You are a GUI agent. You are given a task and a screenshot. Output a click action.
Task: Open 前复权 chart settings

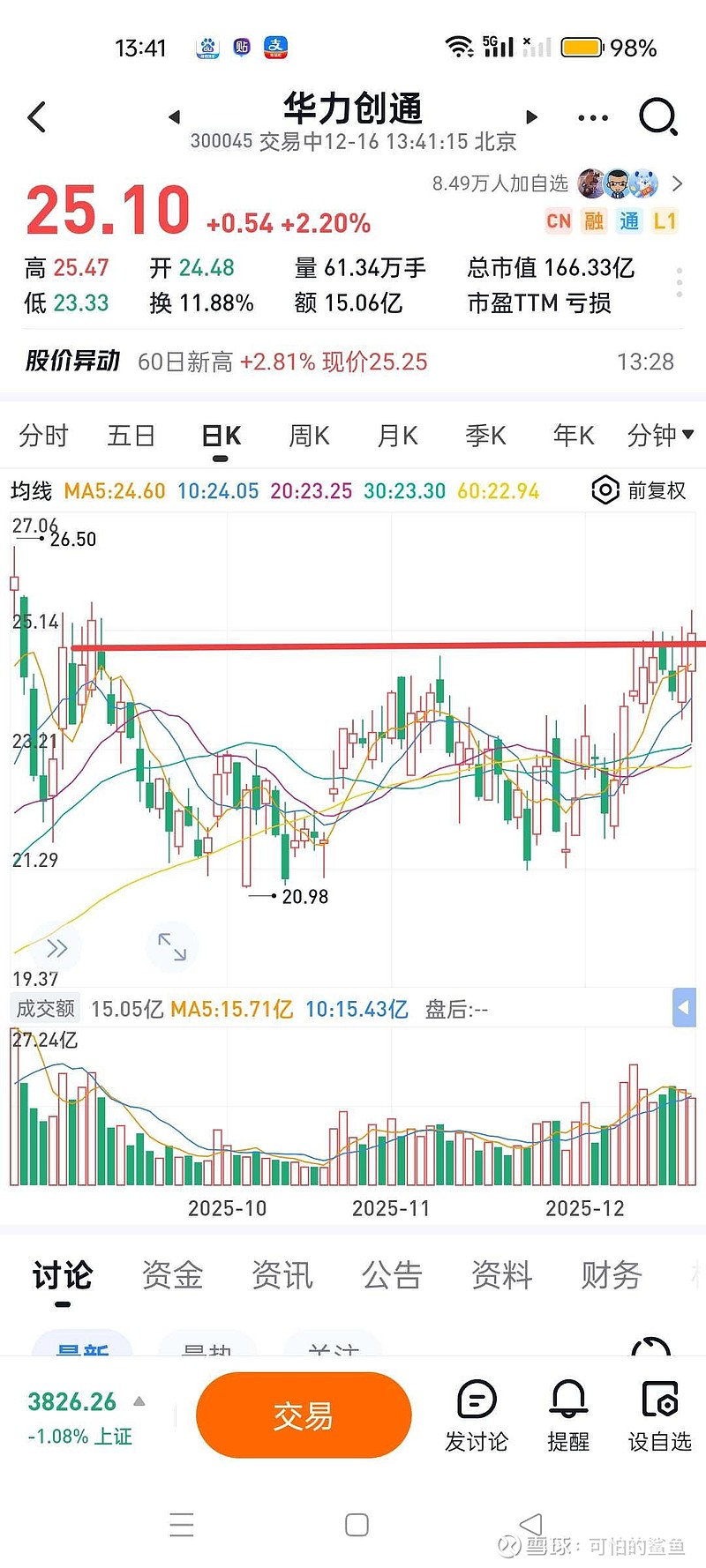pos(639,490)
